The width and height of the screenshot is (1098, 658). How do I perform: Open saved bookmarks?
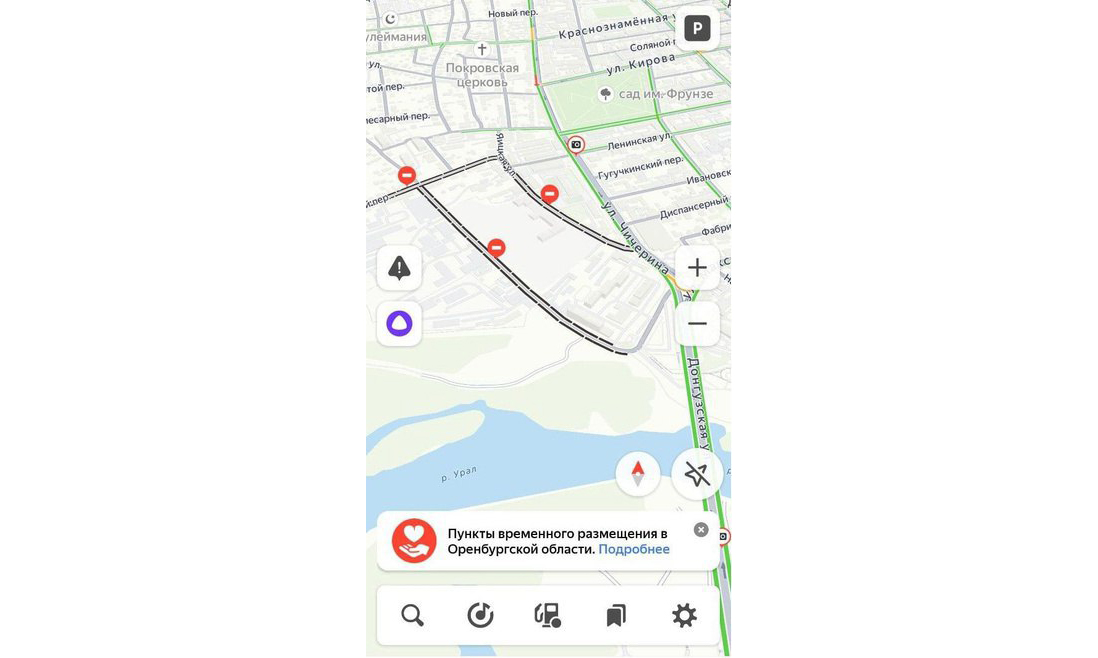click(x=616, y=615)
